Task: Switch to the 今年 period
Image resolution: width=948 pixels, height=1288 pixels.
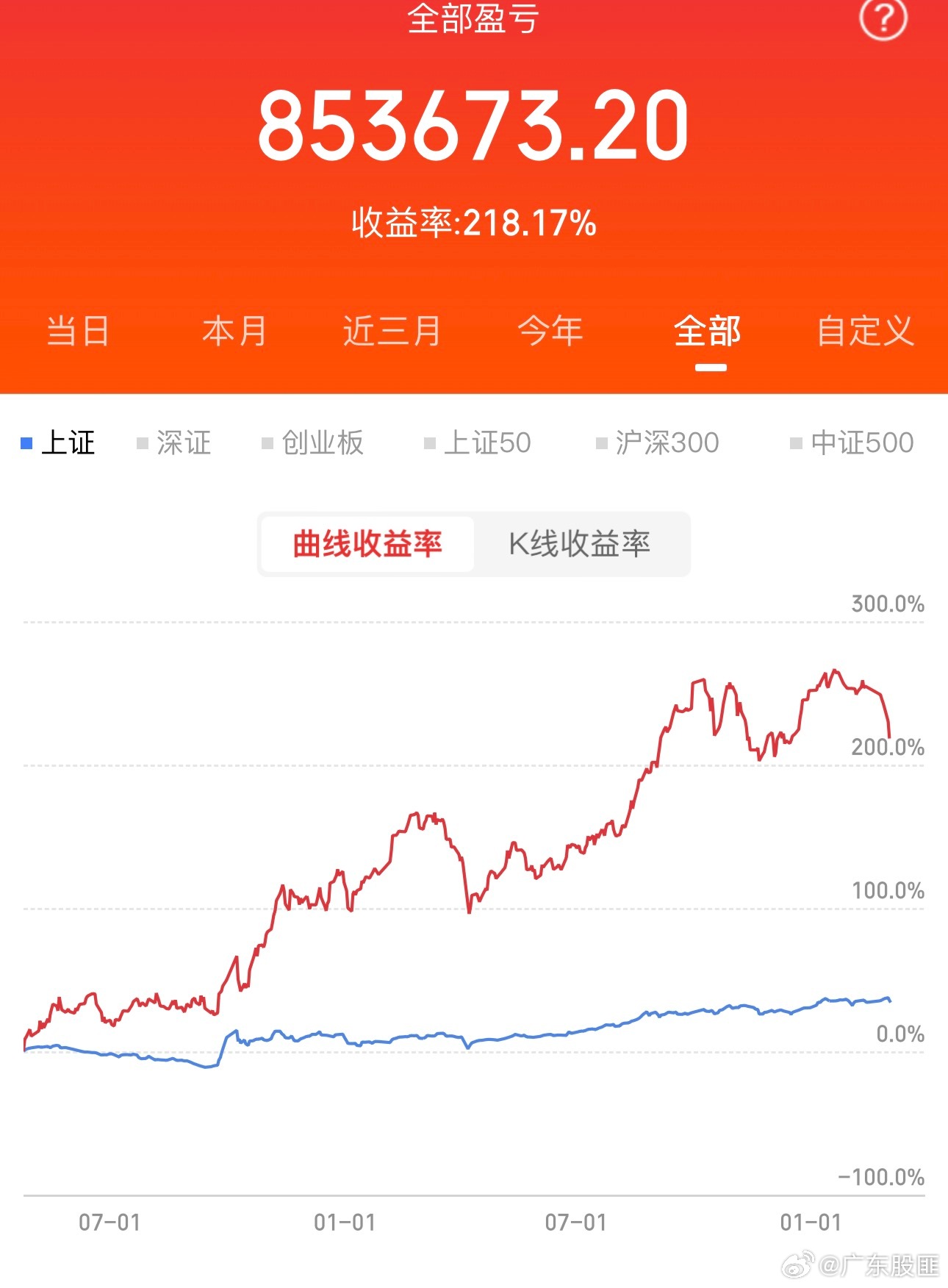Action: [550, 332]
